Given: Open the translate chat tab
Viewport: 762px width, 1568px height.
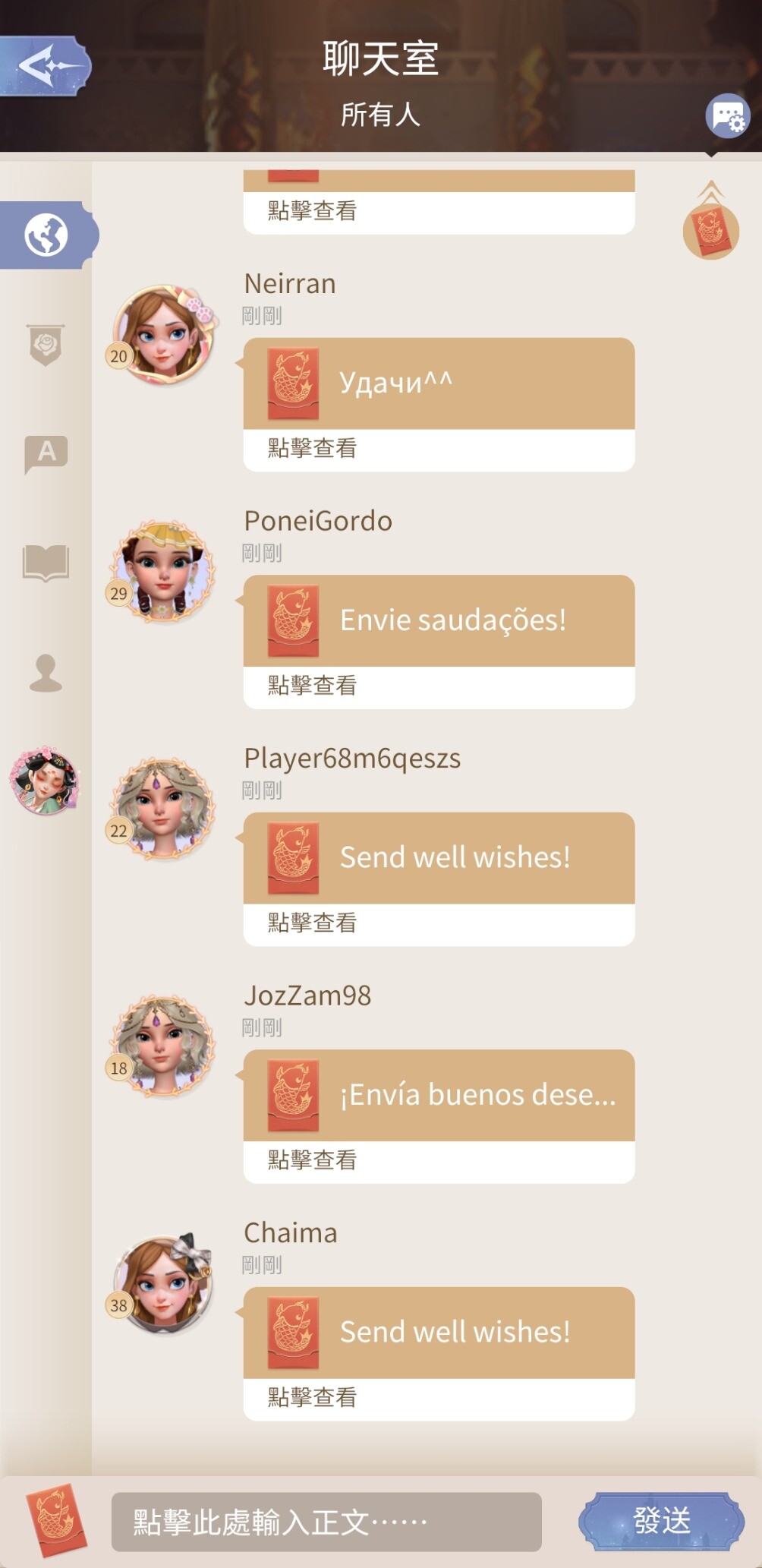Looking at the screenshot, I should pyautogui.click(x=46, y=454).
